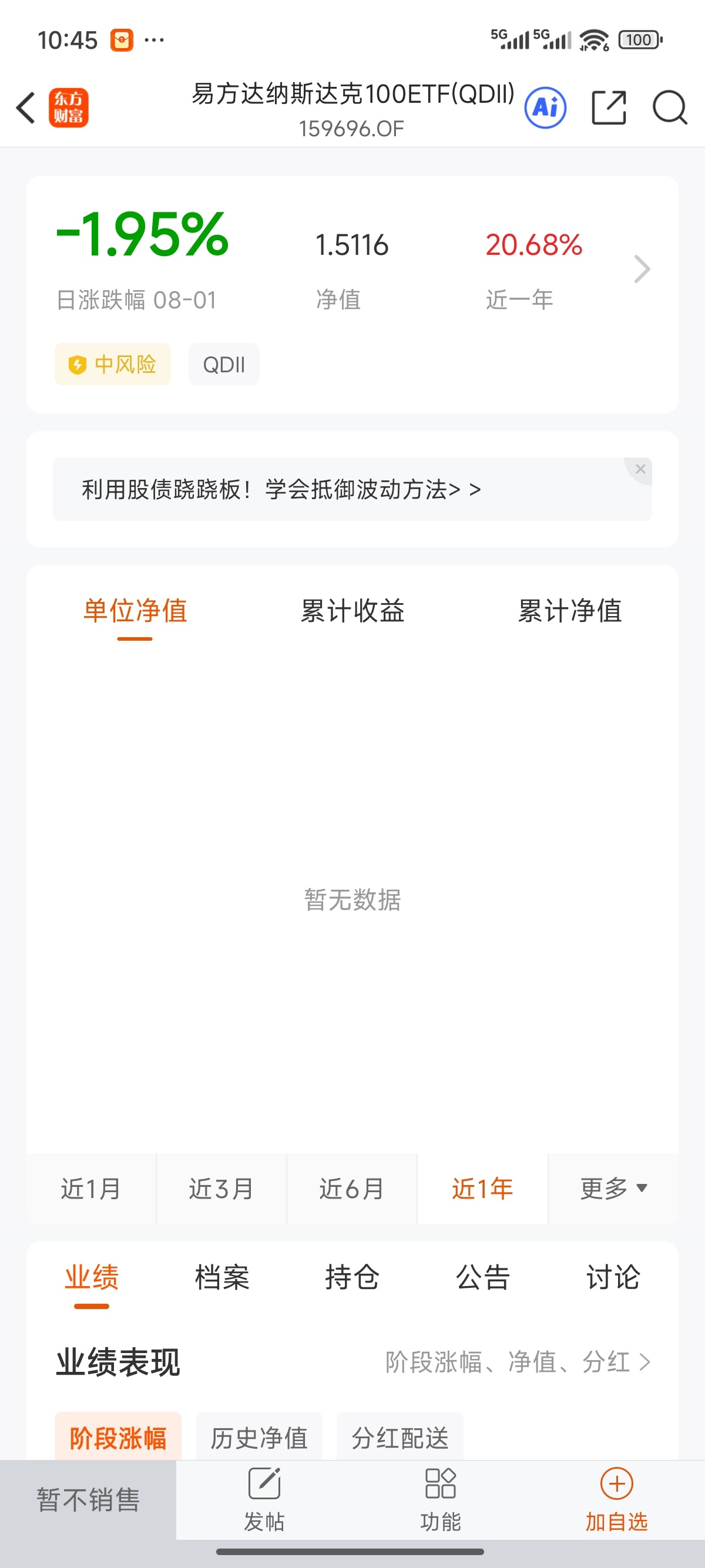
Task: Tap the 中风险 risk label
Action: tap(112, 364)
